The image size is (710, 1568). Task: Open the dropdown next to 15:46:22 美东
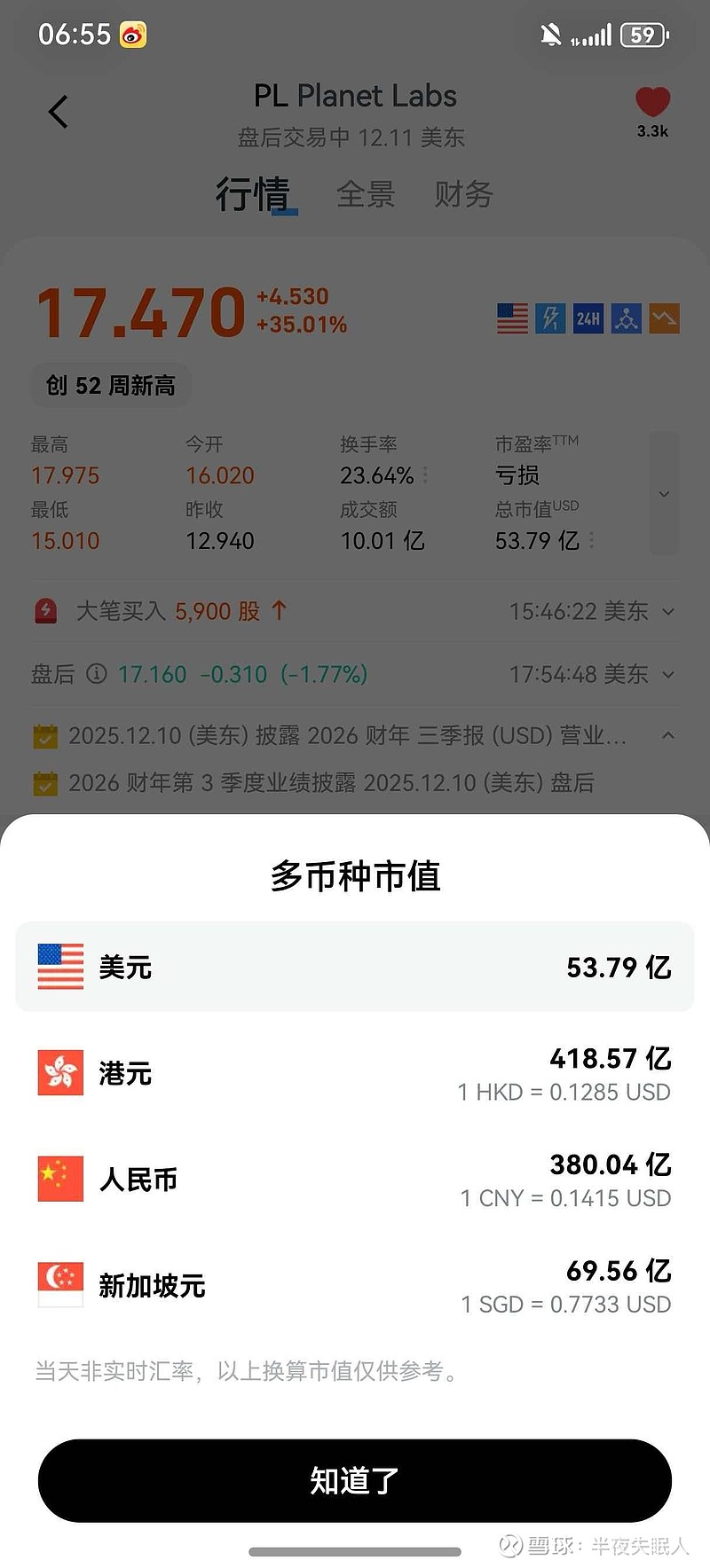click(x=668, y=611)
